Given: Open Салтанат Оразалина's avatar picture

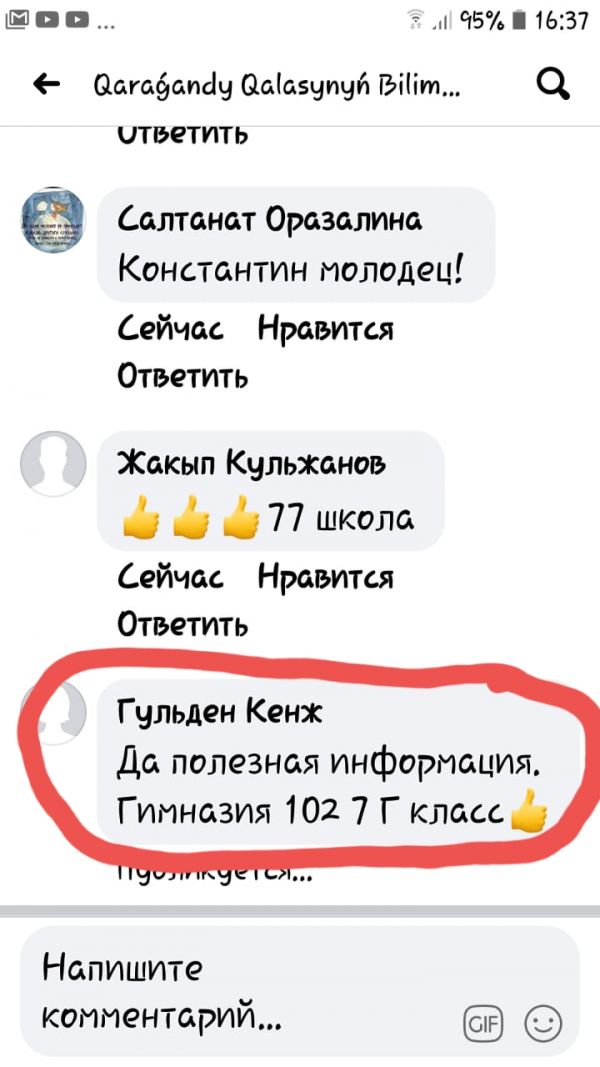Looking at the screenshot, I should 53,219.
